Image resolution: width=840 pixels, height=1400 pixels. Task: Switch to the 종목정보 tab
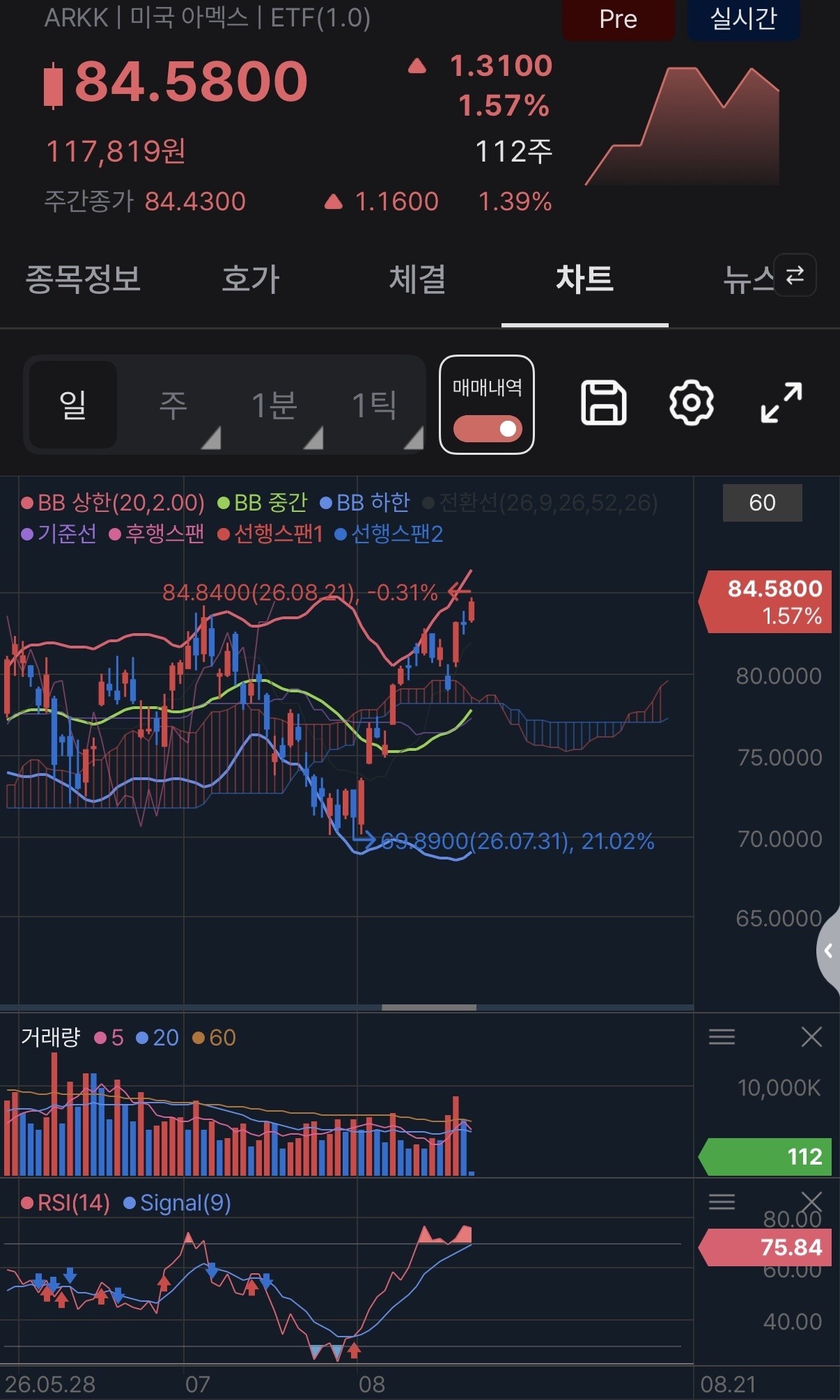[84, 279]
